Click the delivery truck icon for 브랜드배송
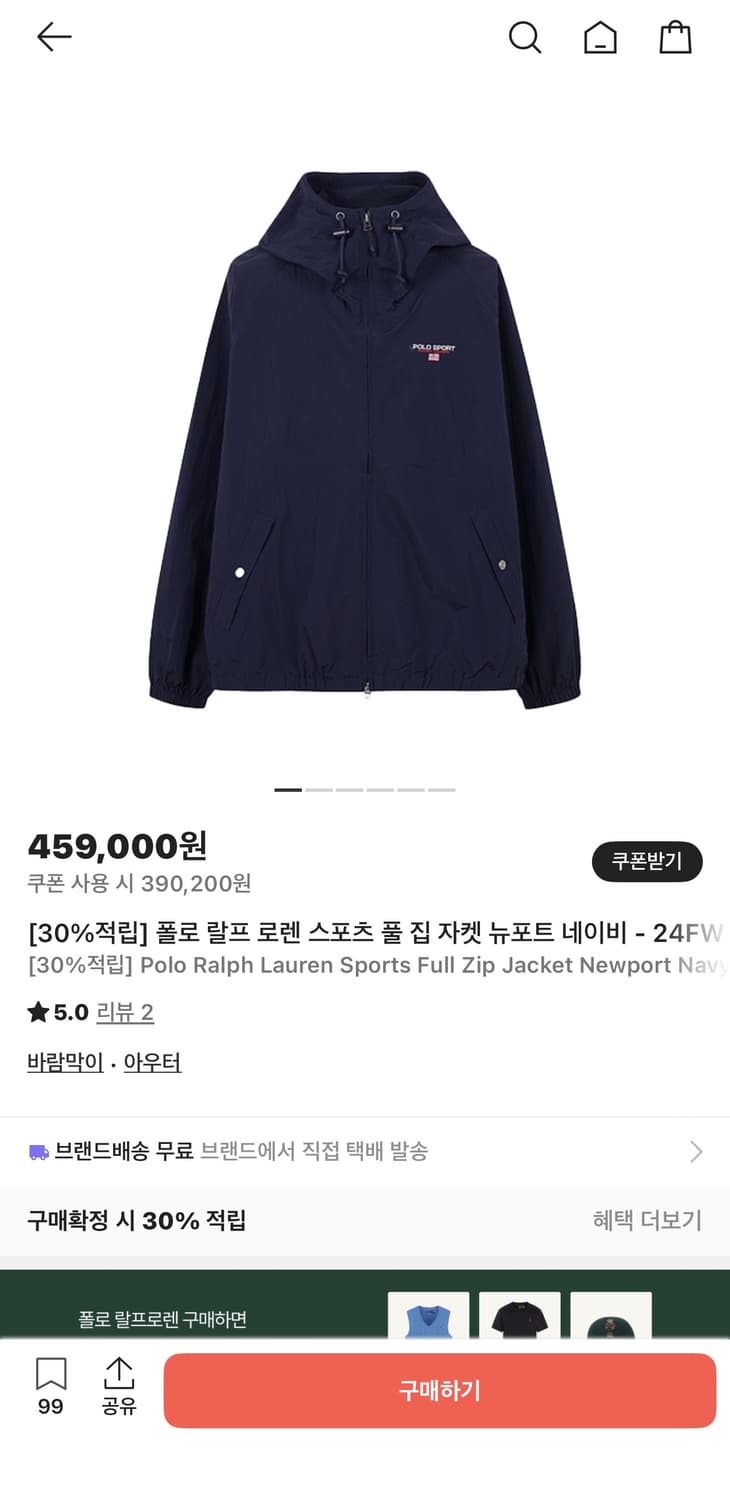This screenshot has width=730, height=1500. coord(40,1151)
